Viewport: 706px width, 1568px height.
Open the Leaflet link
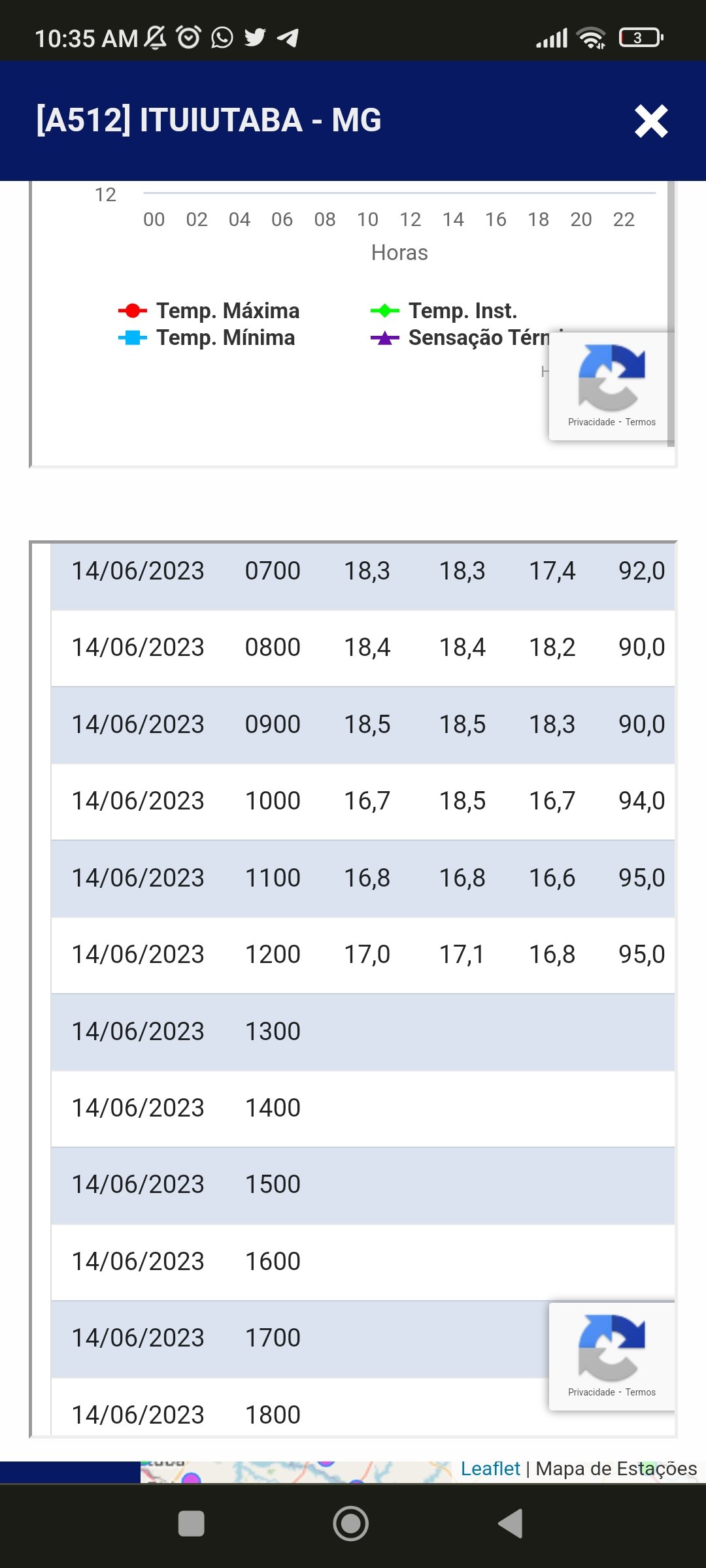490,1469
